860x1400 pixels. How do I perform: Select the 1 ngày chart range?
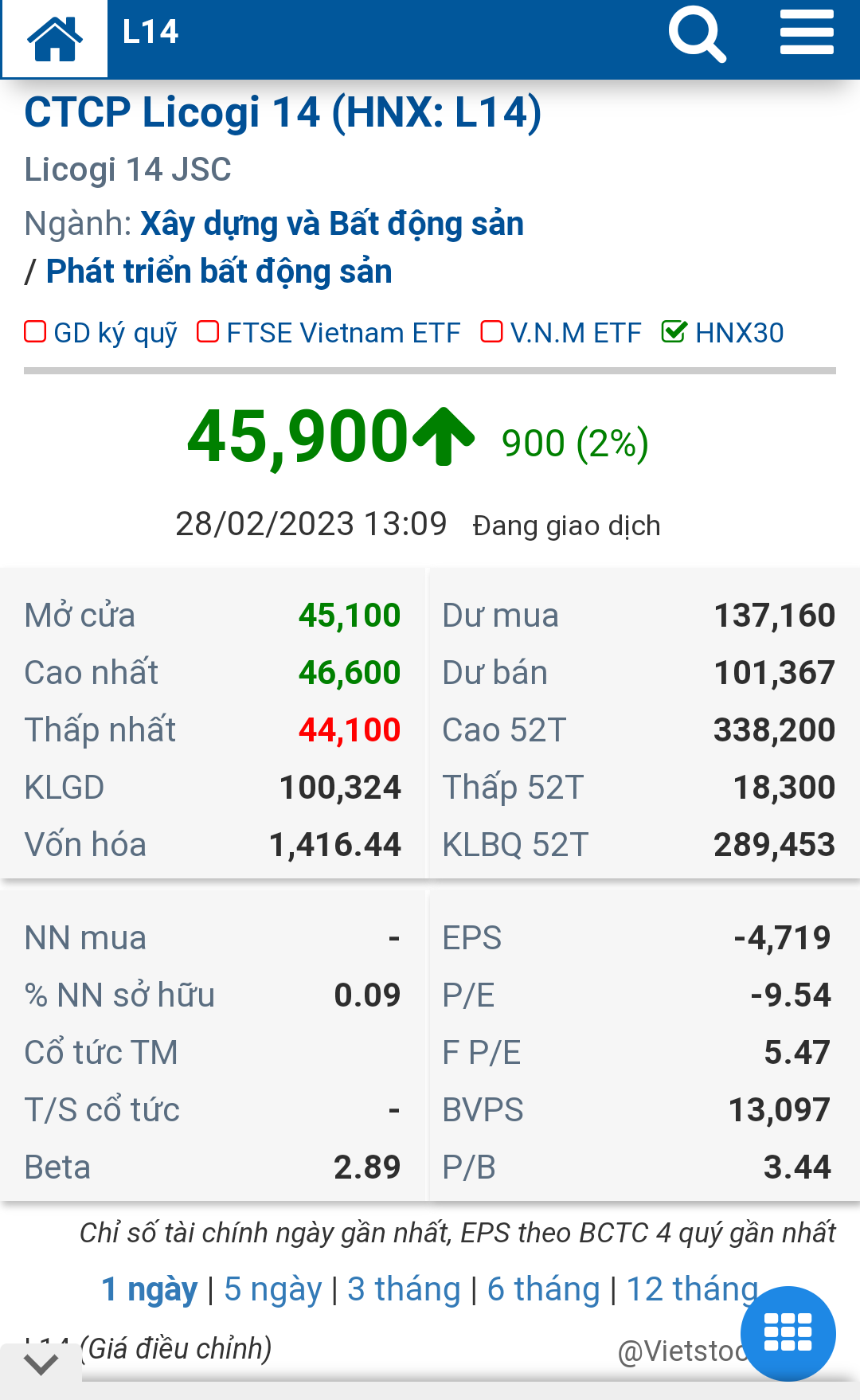[150, 1289]
